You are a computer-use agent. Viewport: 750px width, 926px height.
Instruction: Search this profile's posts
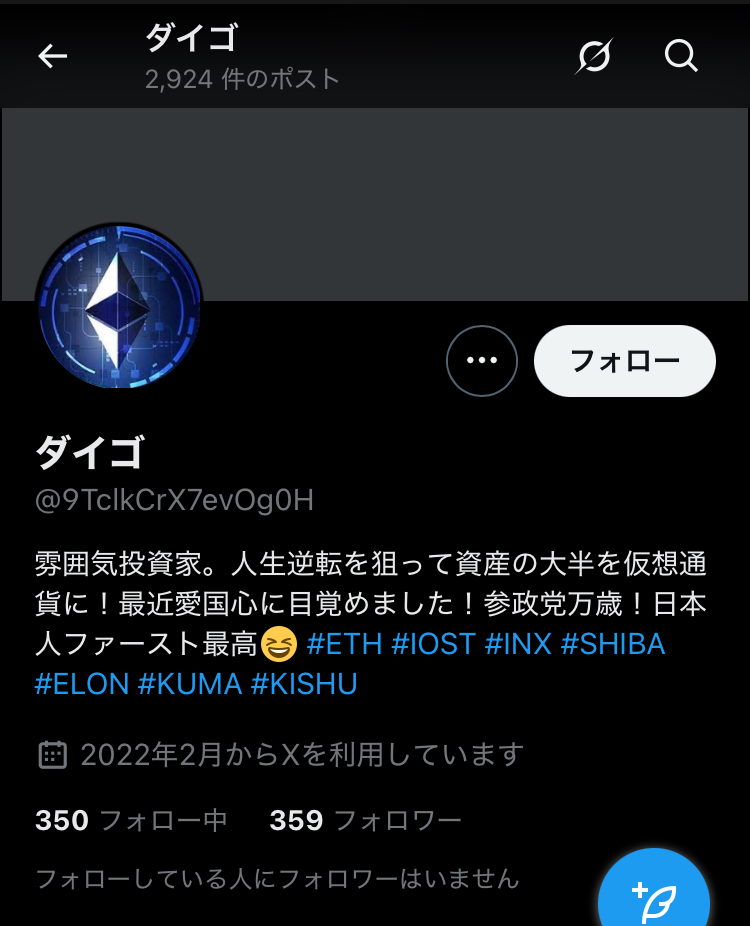681,57
